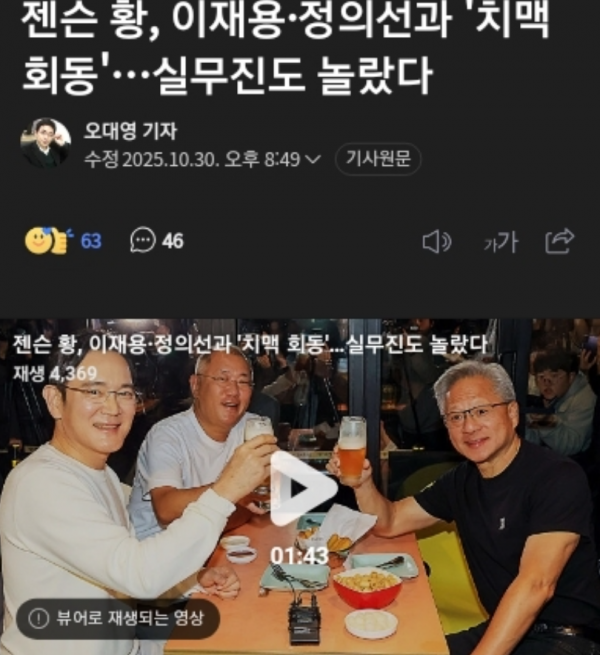This screenshot has height=655, width=600.
Task: React to the article with emoji
Action: tap(46, 241)
